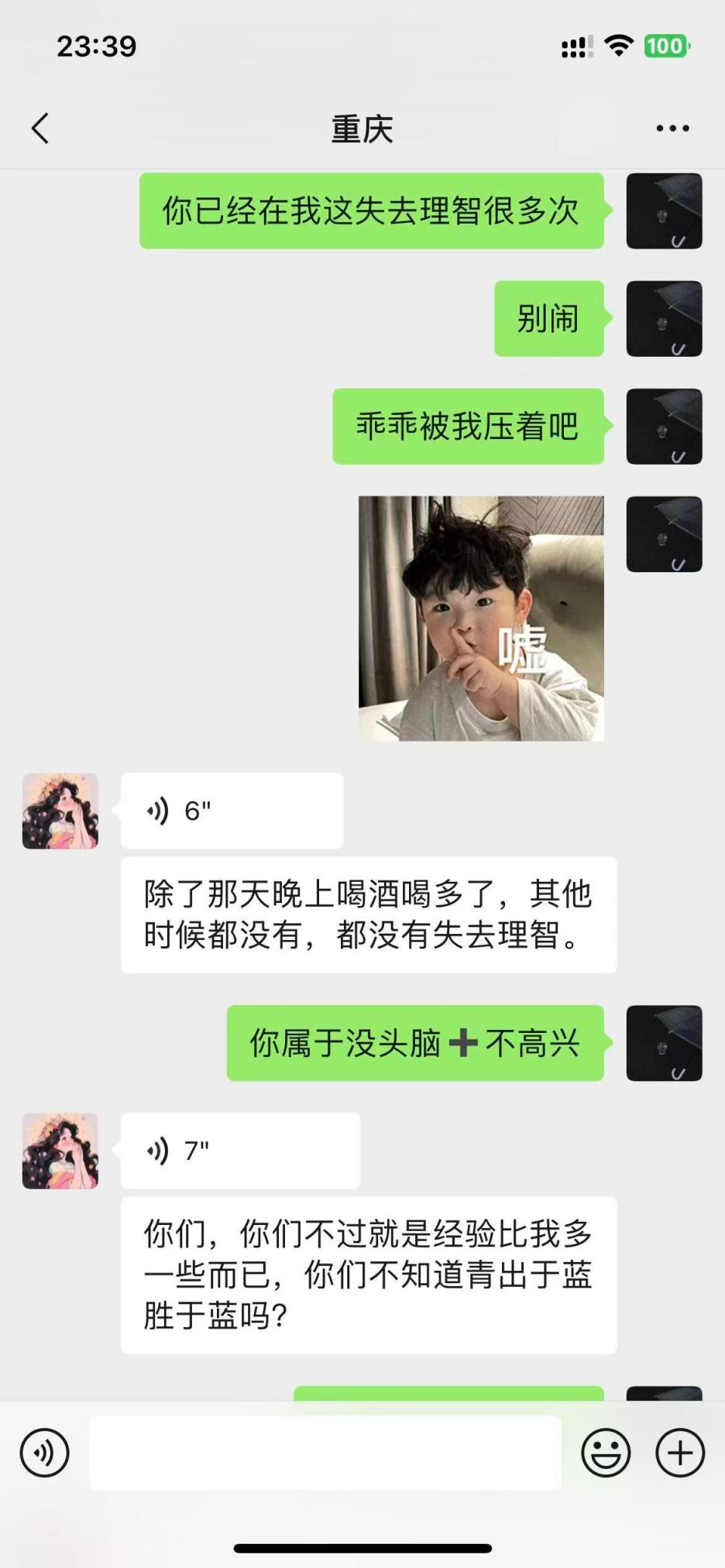The height and width of the screenshot is (1568, 725).
Task: Open the 嘘 child sticker image
Action: 480,618
